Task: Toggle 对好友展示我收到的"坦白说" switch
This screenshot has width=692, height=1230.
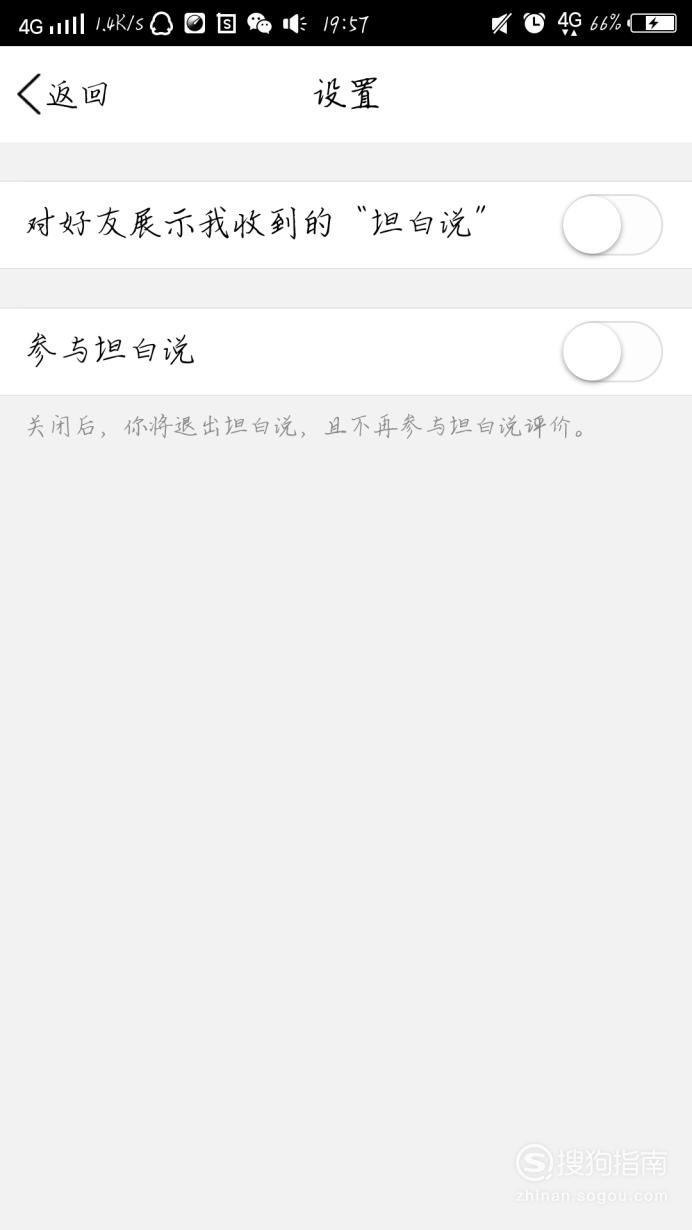Action: pos(612,225)
